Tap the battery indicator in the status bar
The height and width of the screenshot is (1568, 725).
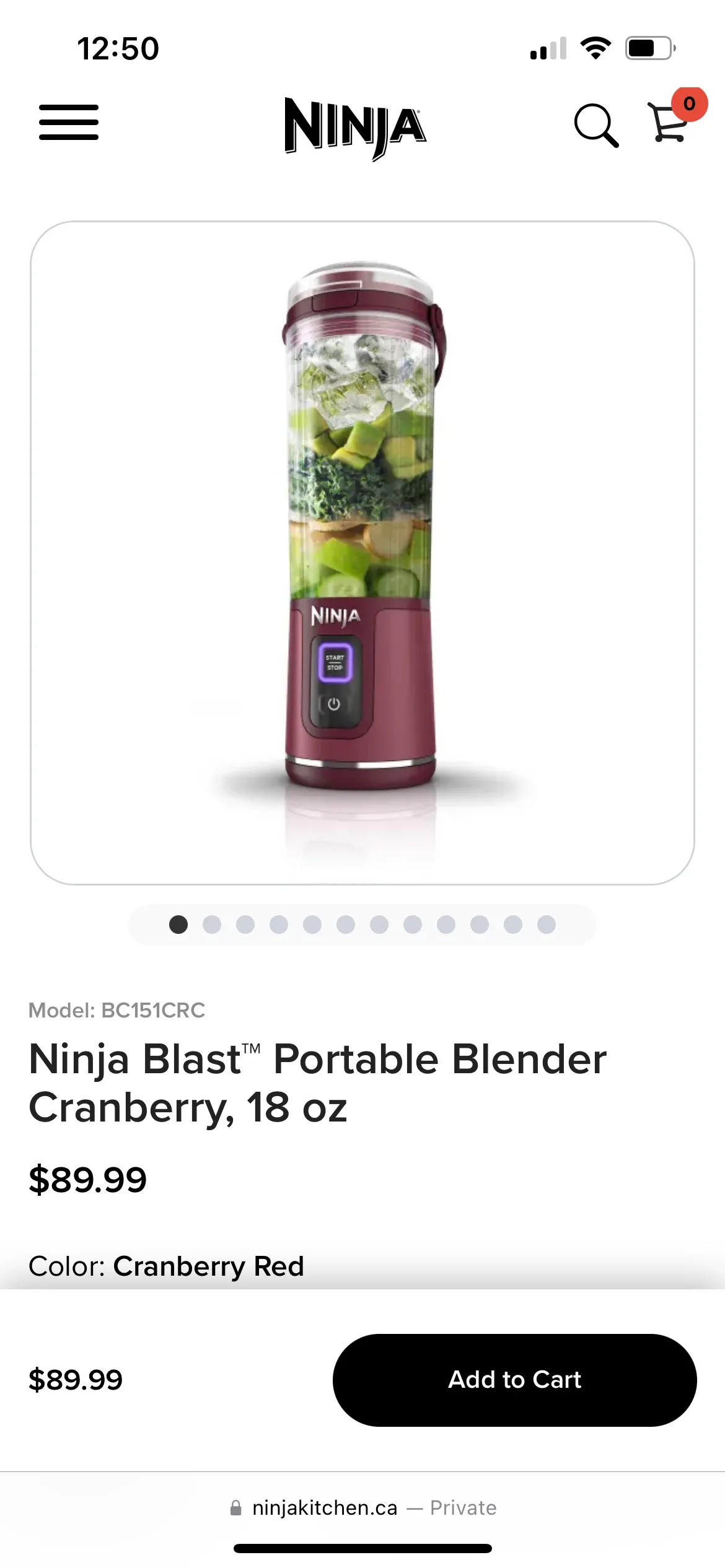[x=649, y=48]
